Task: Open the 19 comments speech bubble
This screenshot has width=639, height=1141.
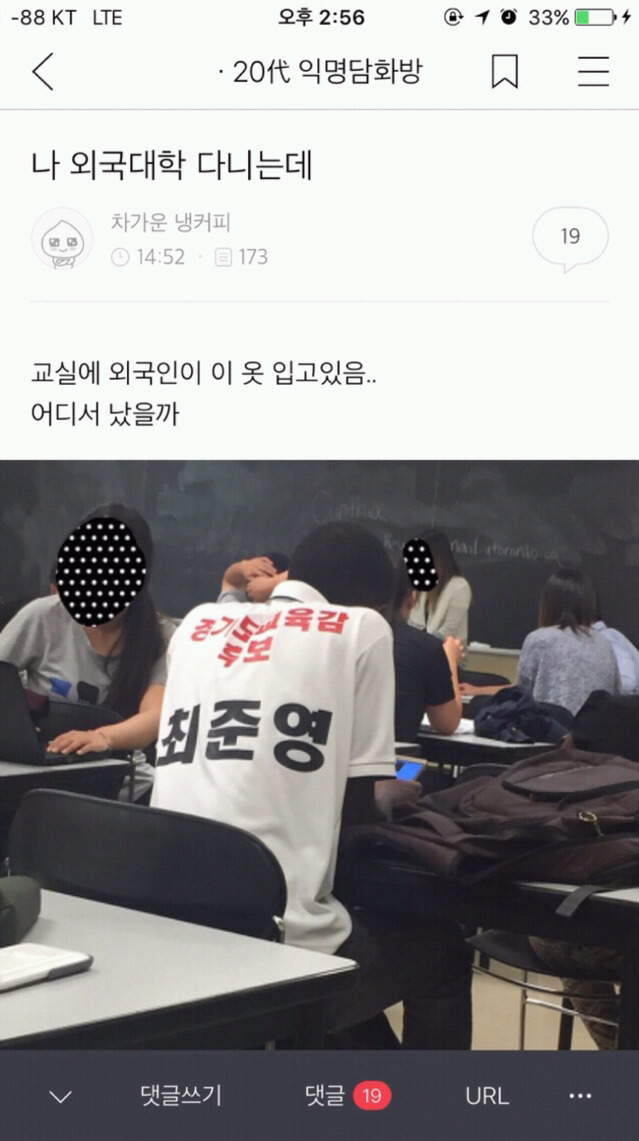Action: [x=570, y=238]
